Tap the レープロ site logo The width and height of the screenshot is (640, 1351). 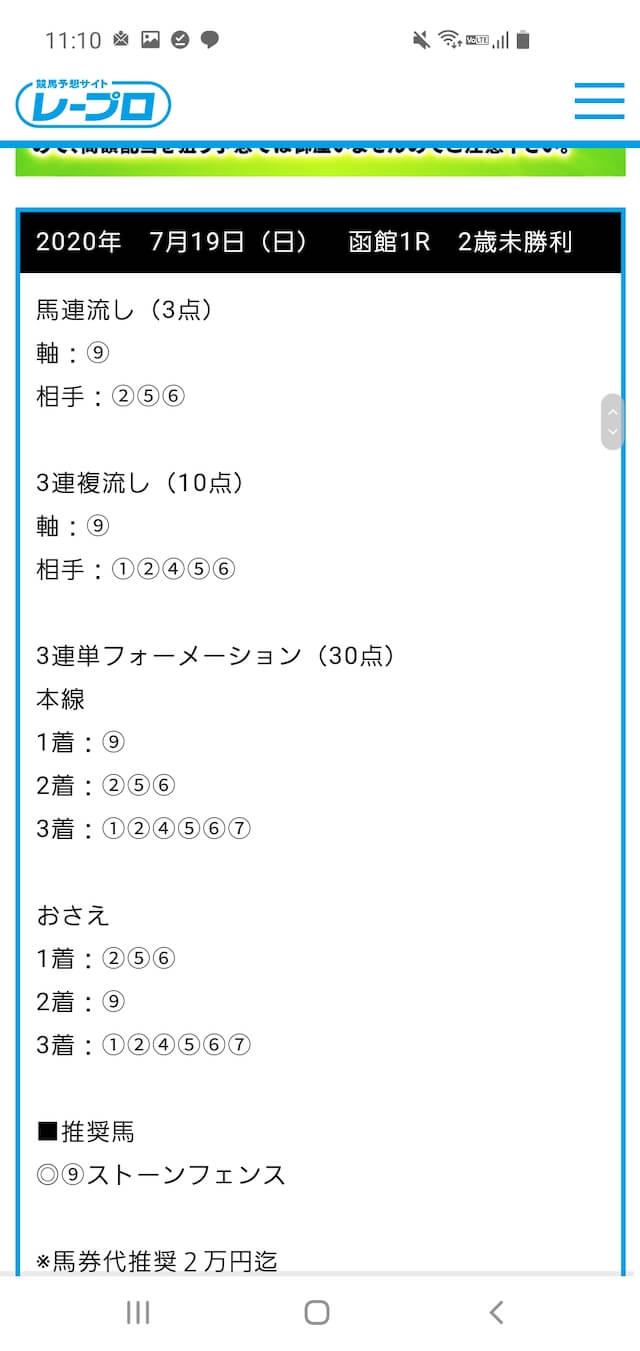(x=93, y=102)
